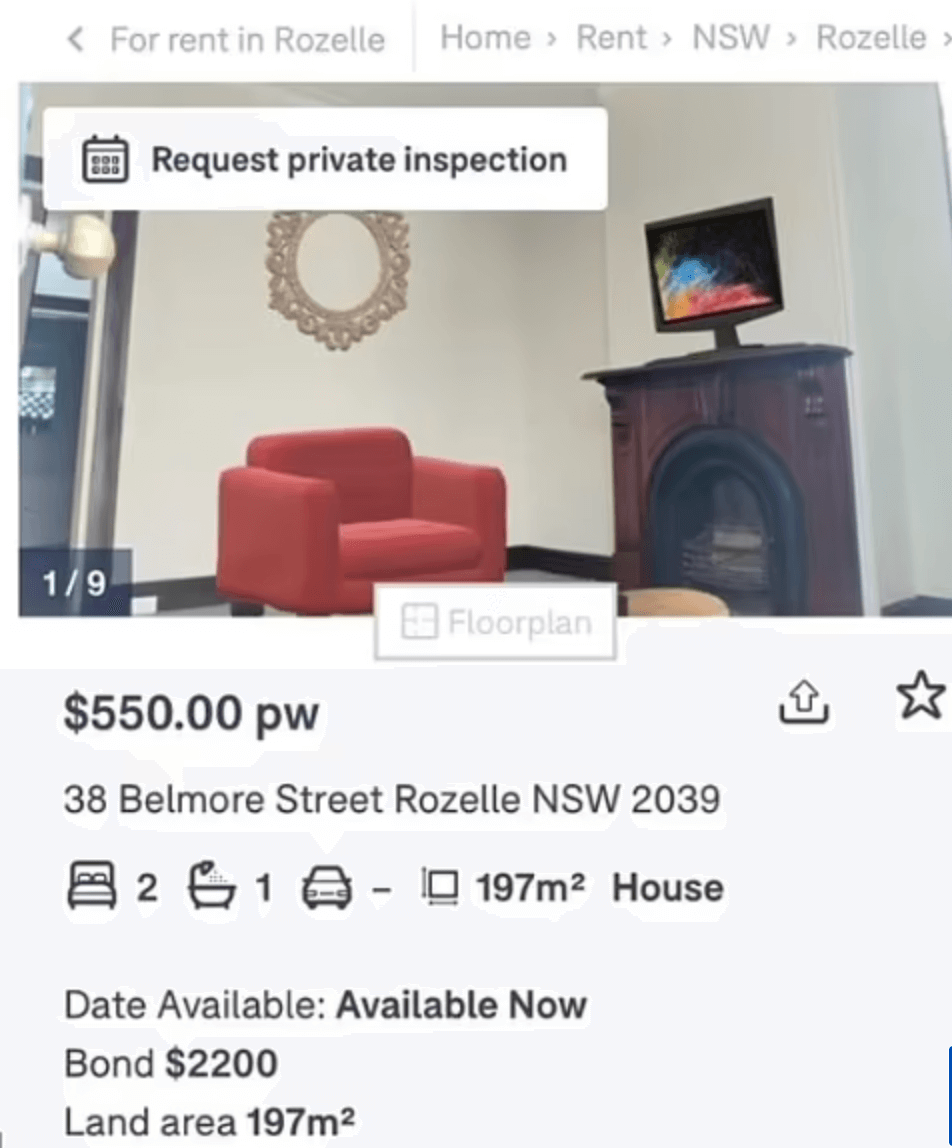Save listing with the star icon
The width and height of the screenshot is (952, 1148).
point(920,696)
